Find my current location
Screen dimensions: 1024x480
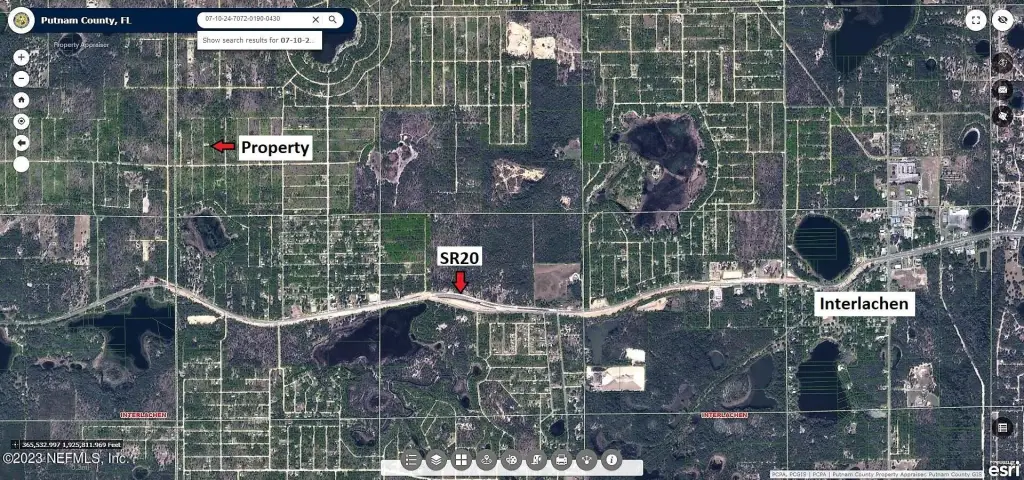tap(21, 121)
